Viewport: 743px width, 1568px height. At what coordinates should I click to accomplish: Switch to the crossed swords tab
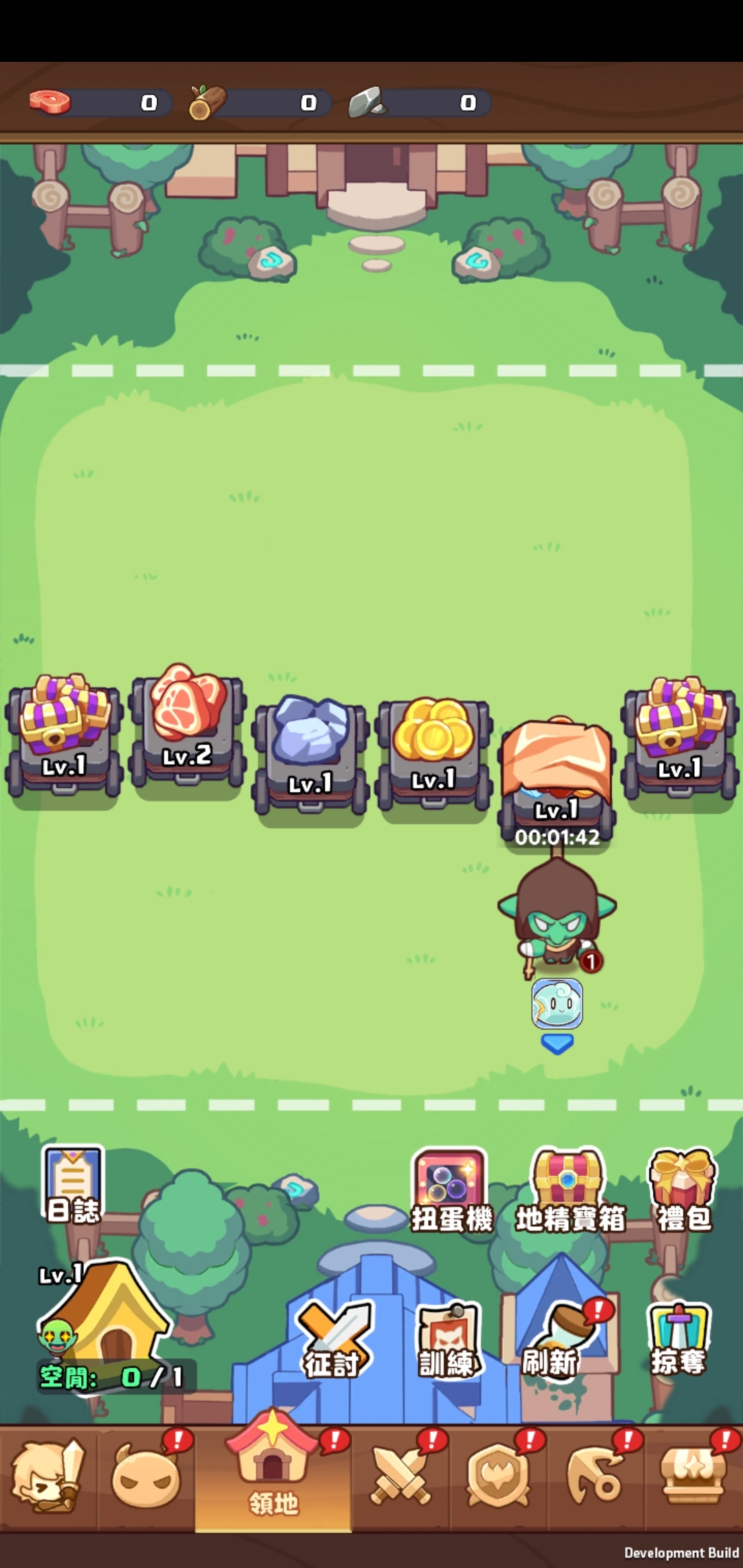400,1477
